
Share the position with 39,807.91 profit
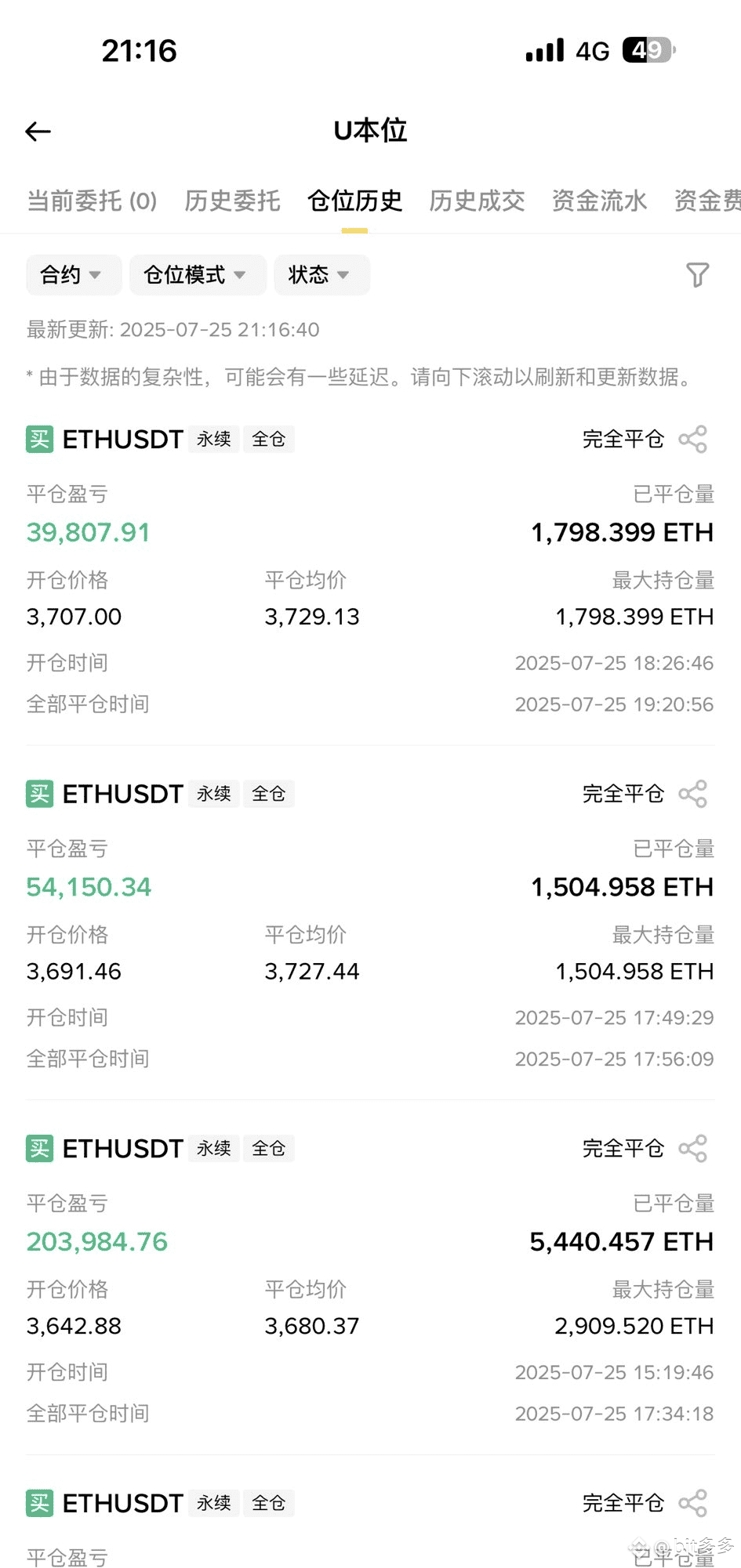[x=693, y=440]
